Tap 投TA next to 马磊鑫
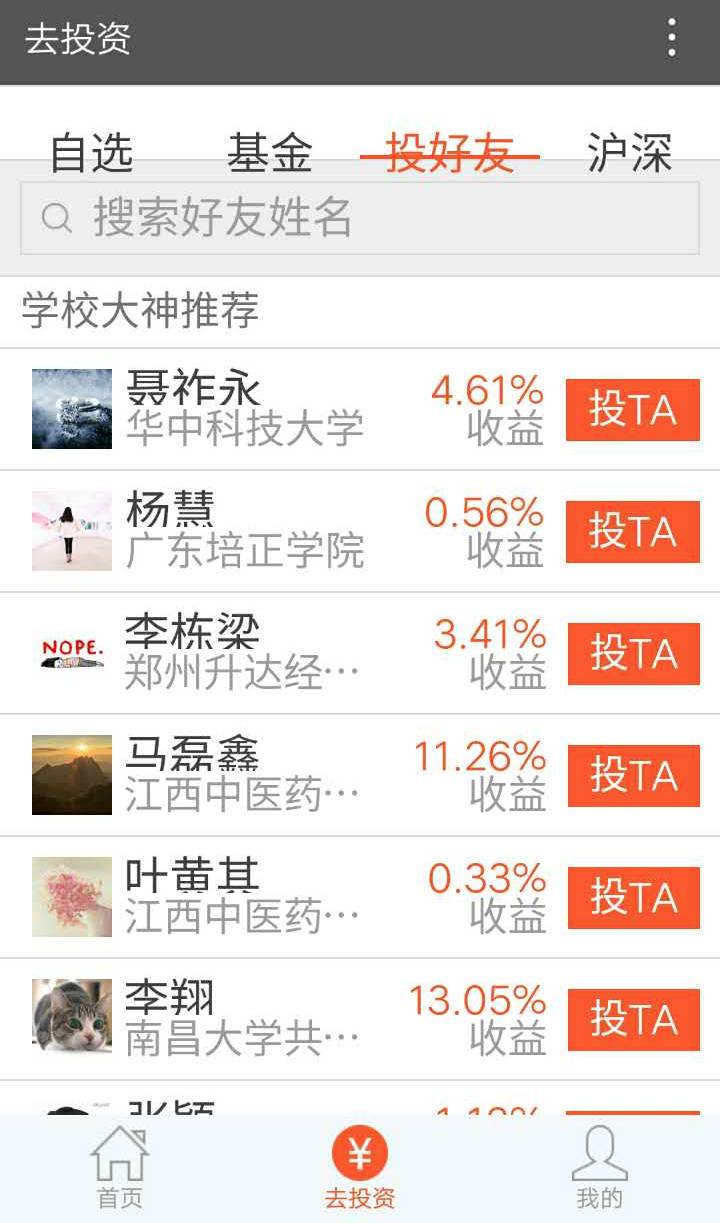Screen dimensions: 720x1223 633,776
